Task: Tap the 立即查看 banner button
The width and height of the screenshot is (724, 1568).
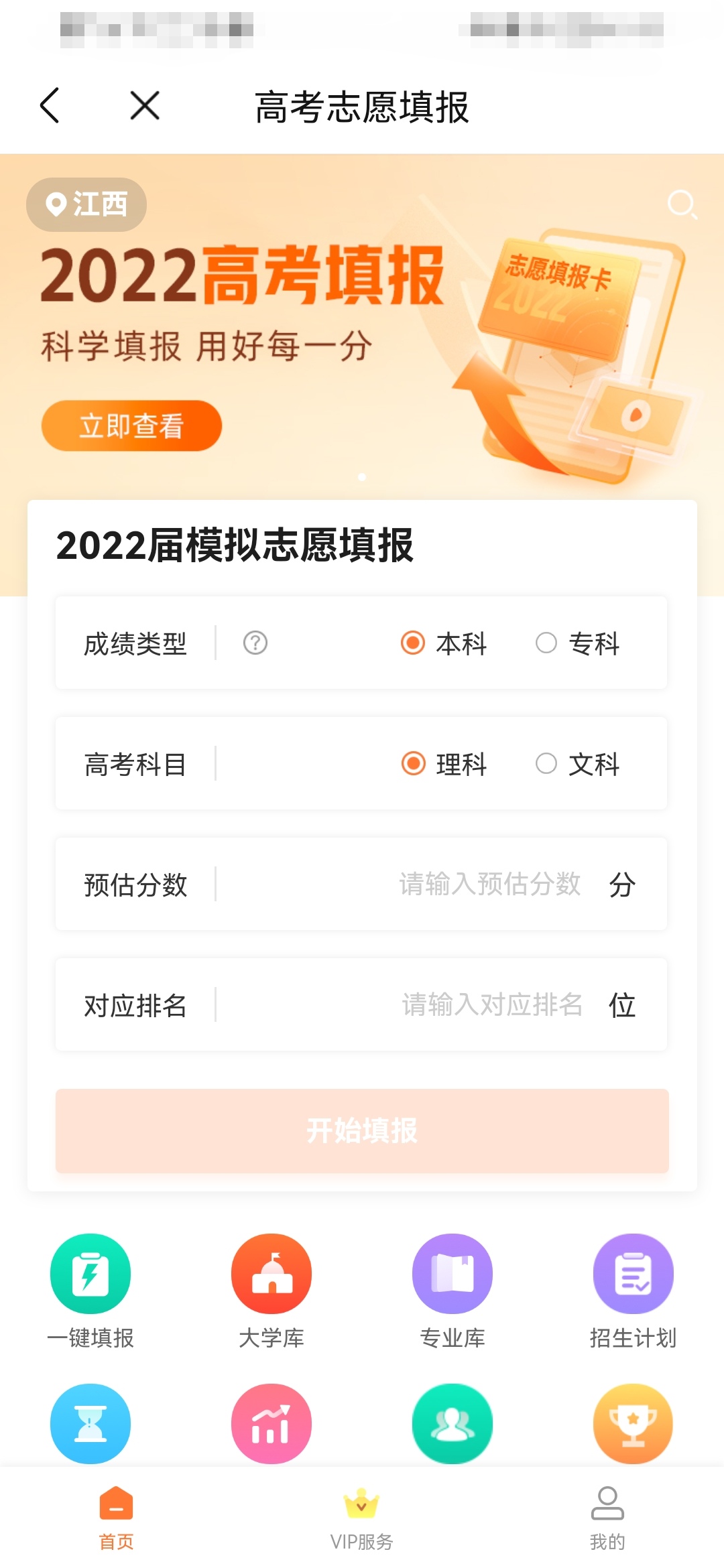Action: pyautogui.click(x=131, y=426)
